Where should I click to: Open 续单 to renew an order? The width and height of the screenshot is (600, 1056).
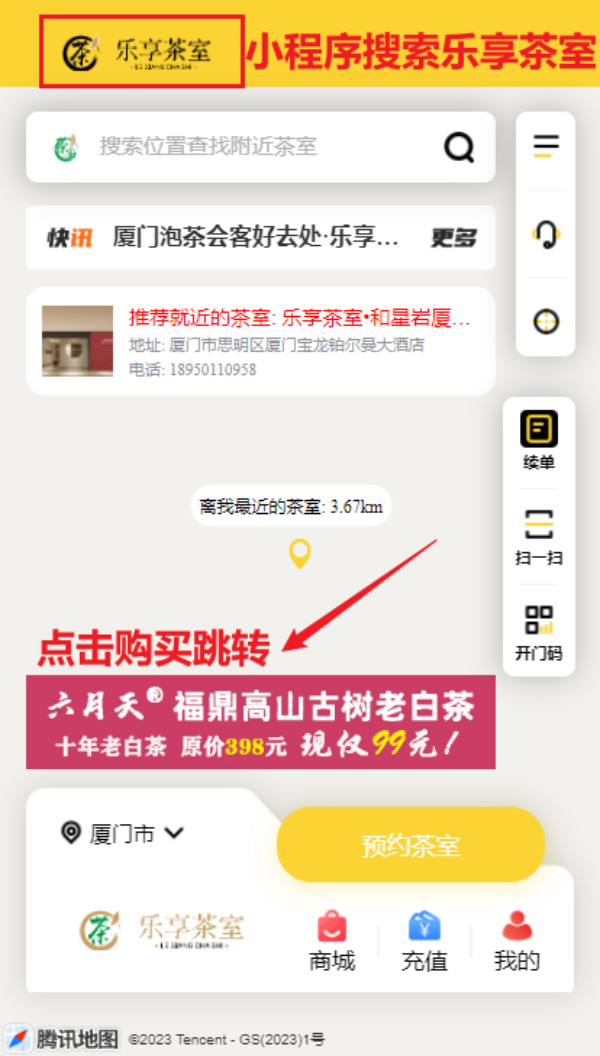click(x=539, y=441)
